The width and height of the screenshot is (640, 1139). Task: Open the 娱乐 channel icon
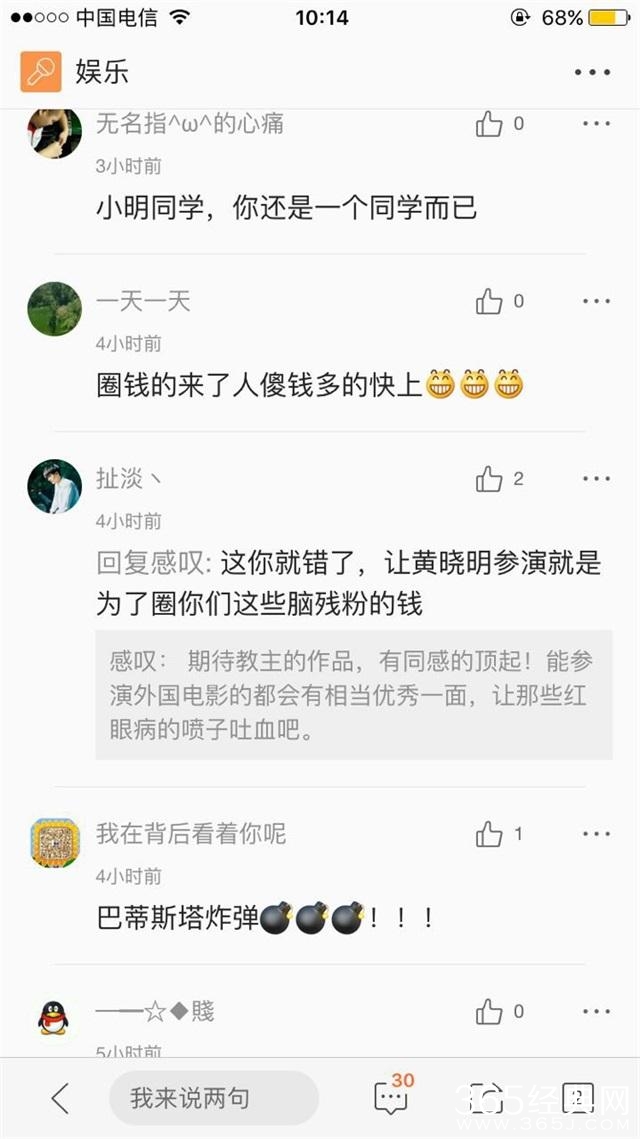pyautogui.click(x=41, y=72)
